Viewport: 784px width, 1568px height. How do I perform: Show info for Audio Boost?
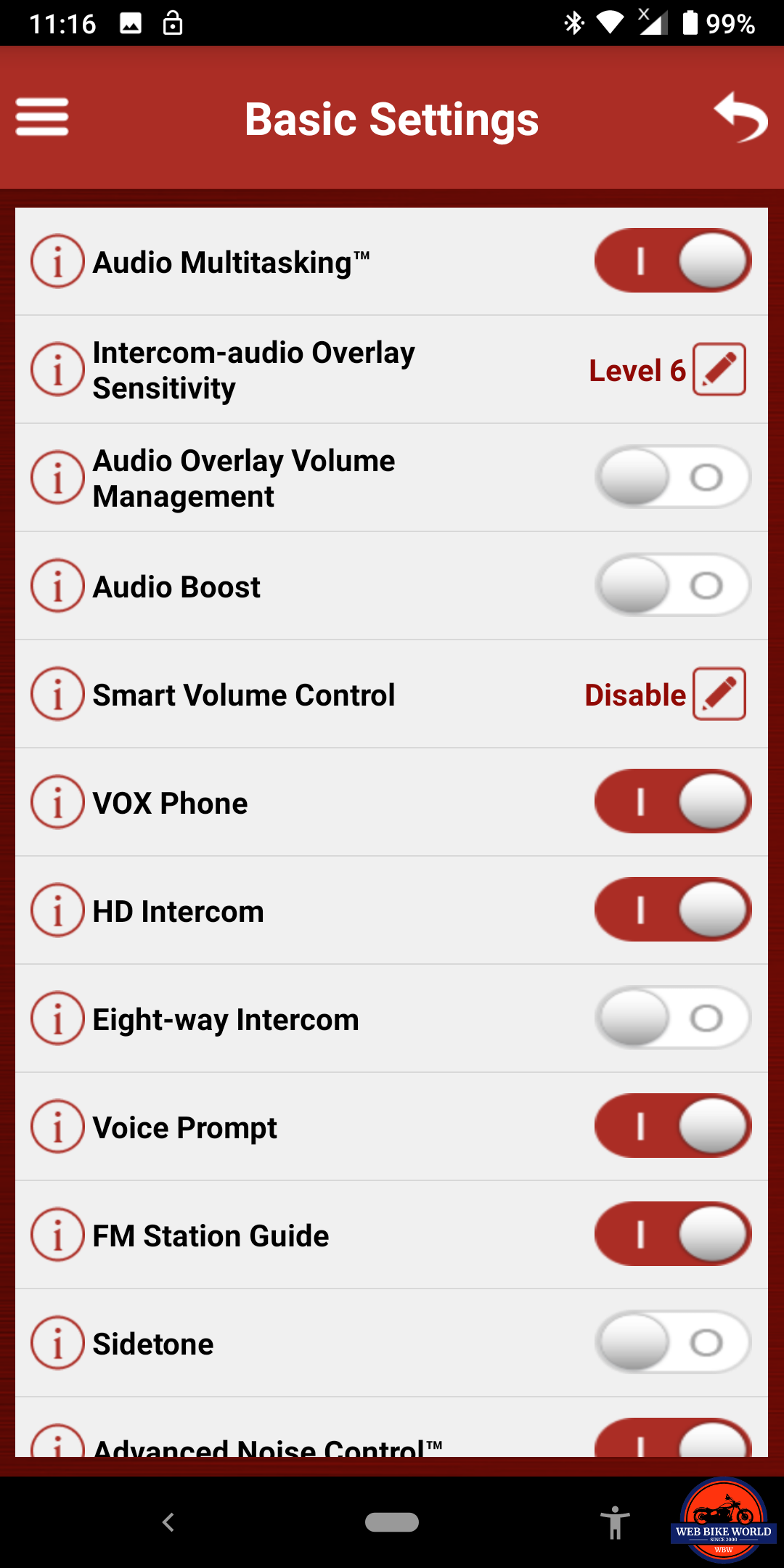coord(57,586)
